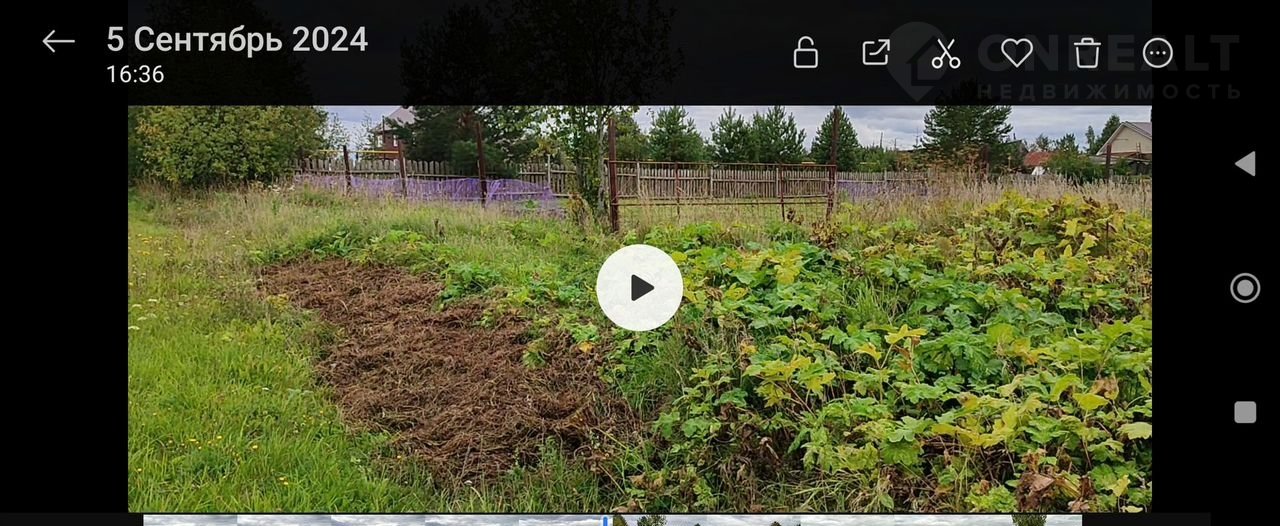Tap the system back triangle
Viewport: 1280px width, 526px height.
click(1245, 164)
